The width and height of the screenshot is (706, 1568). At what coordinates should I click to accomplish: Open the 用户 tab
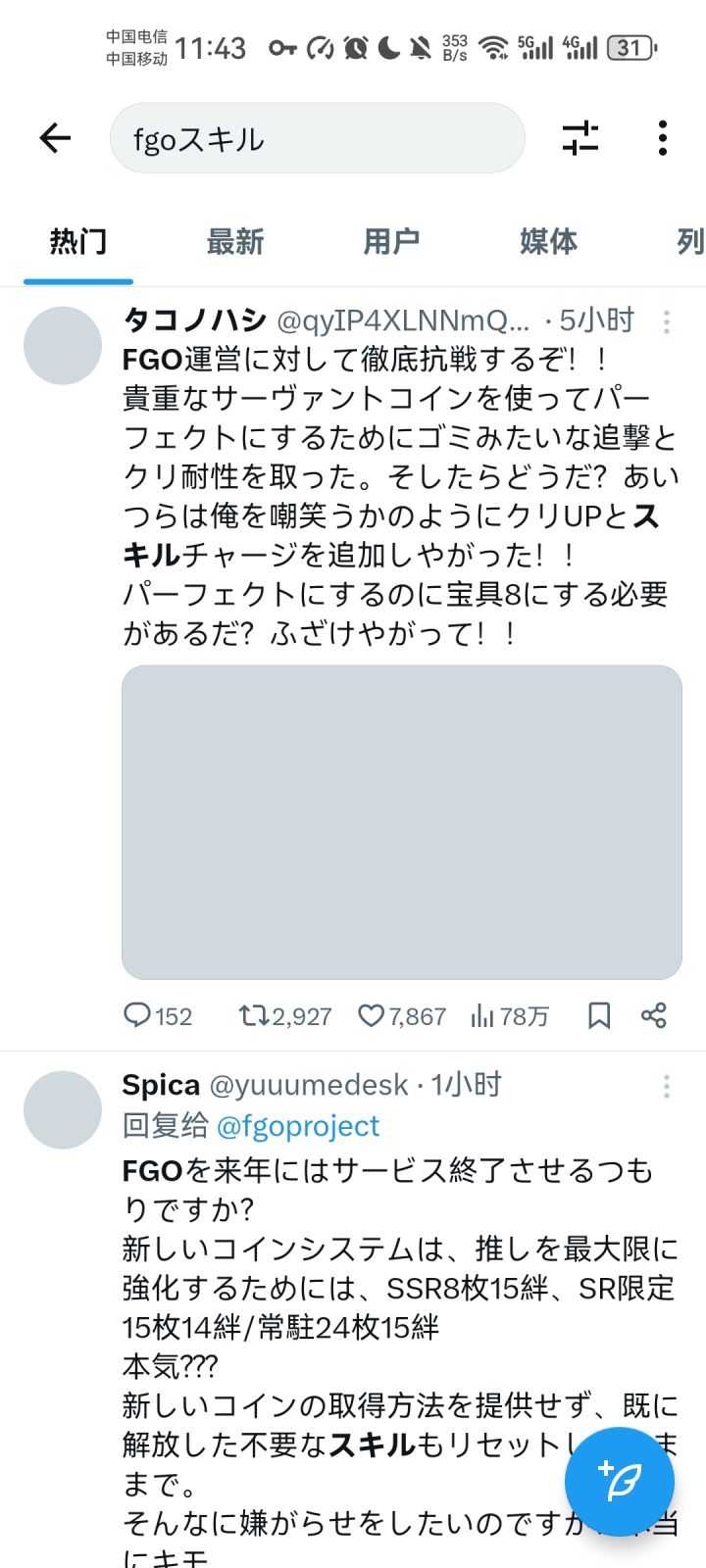tap(393, 241)
